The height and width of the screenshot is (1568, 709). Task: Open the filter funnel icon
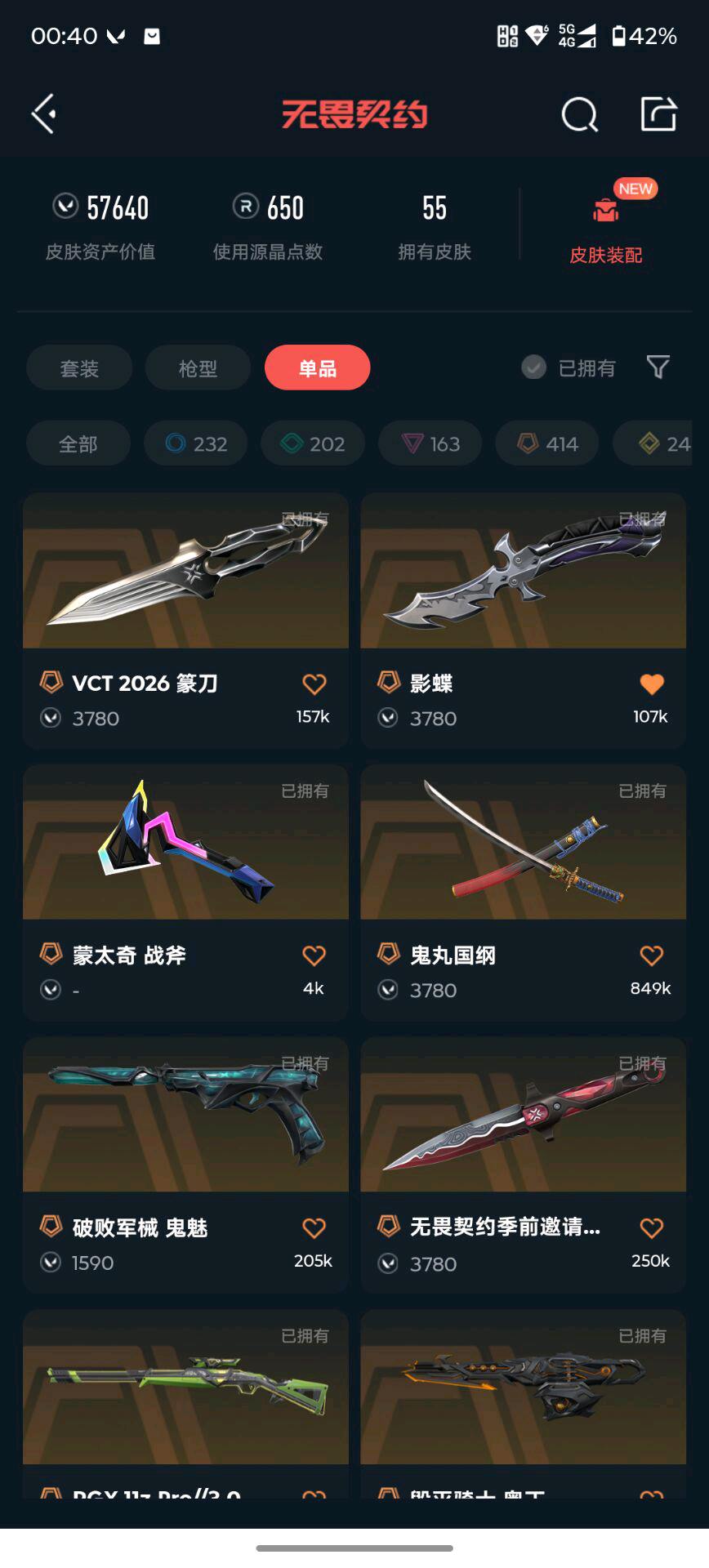pos(658,367)
